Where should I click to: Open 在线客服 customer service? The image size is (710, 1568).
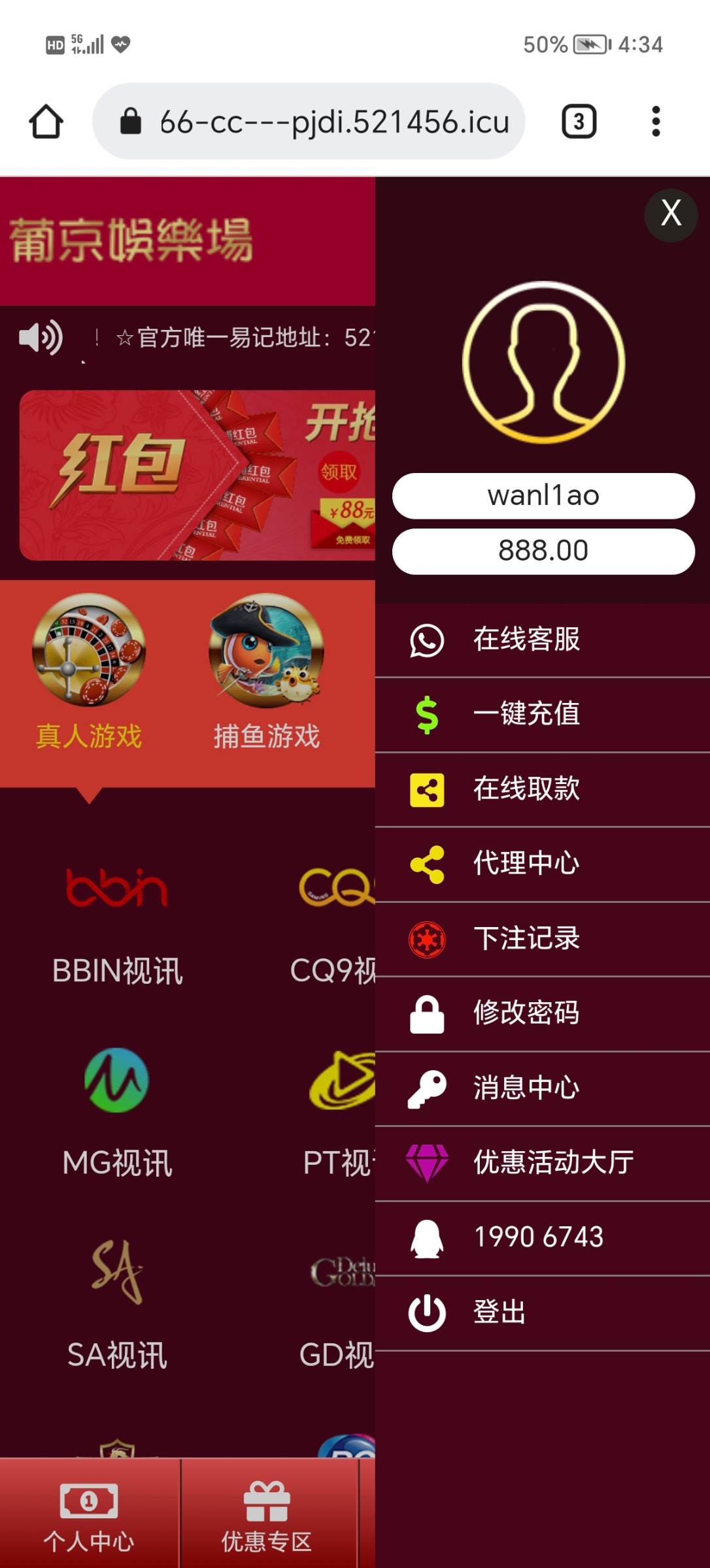526,640
